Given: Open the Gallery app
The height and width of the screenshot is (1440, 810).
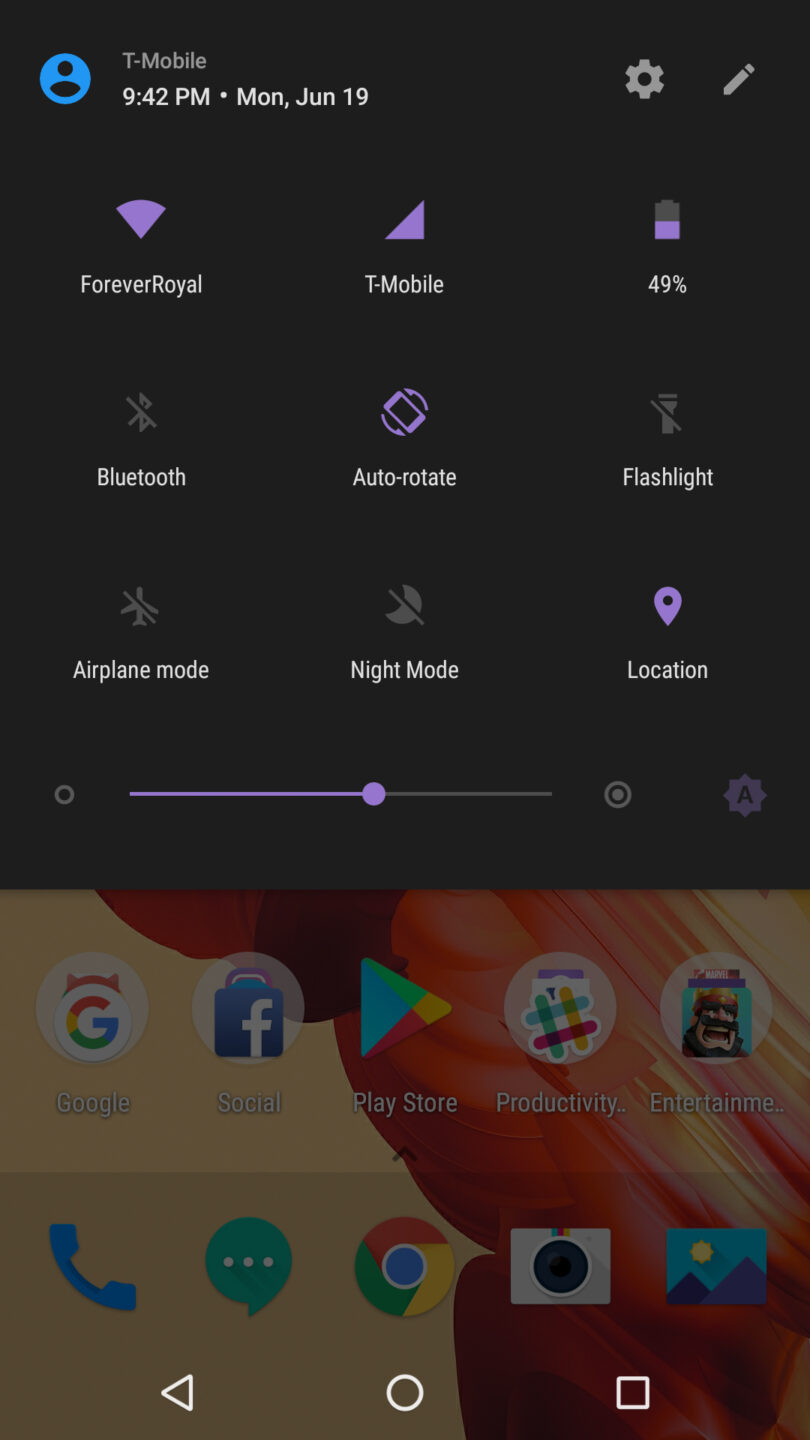Looking at the screenshot, I should [x=716, y=1266].
